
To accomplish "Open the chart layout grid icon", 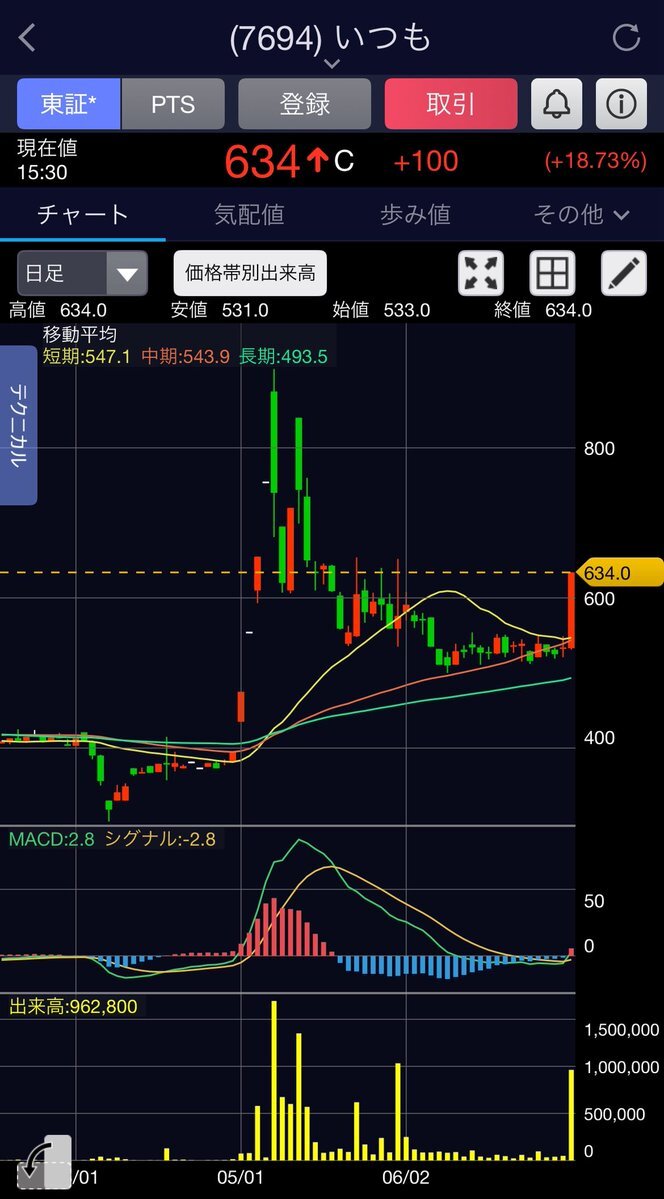I will pyautogui.click(x=552, y=273).
